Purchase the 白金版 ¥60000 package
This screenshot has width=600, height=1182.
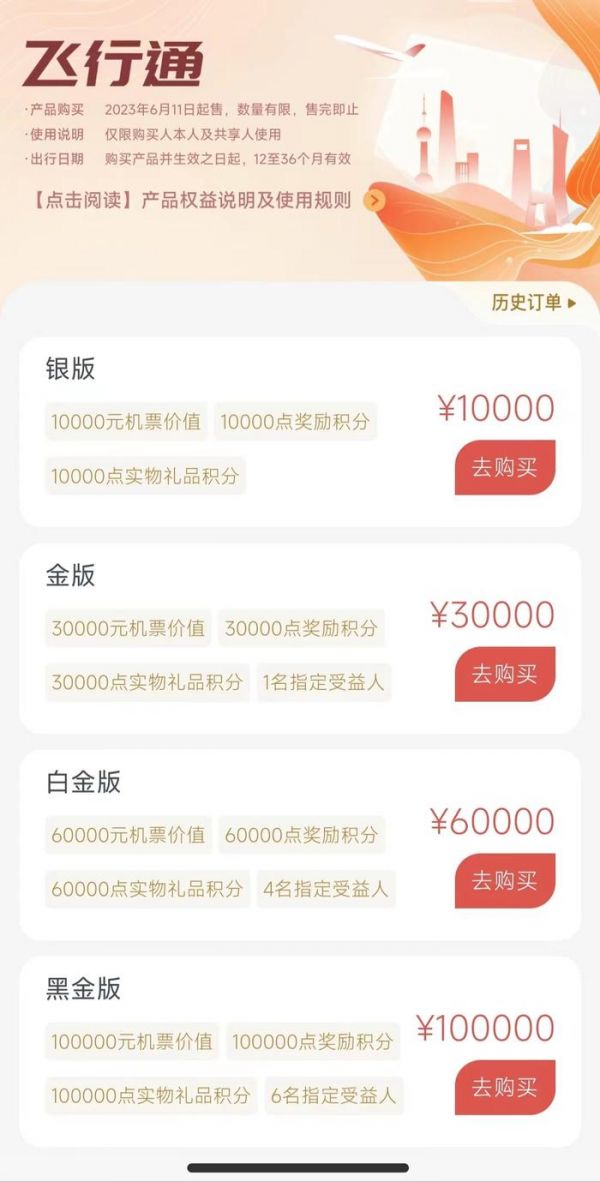tap(504, 881)
